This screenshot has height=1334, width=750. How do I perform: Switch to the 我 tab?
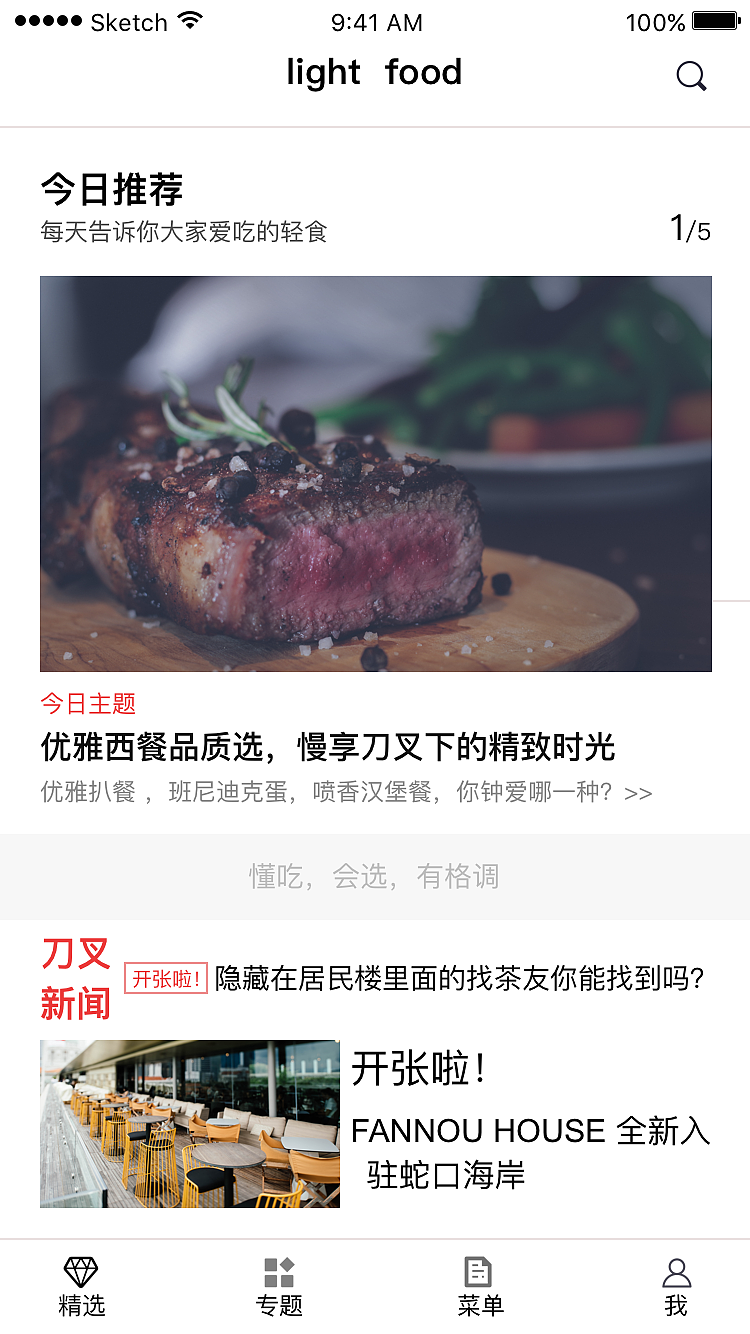coord(676,1285)
